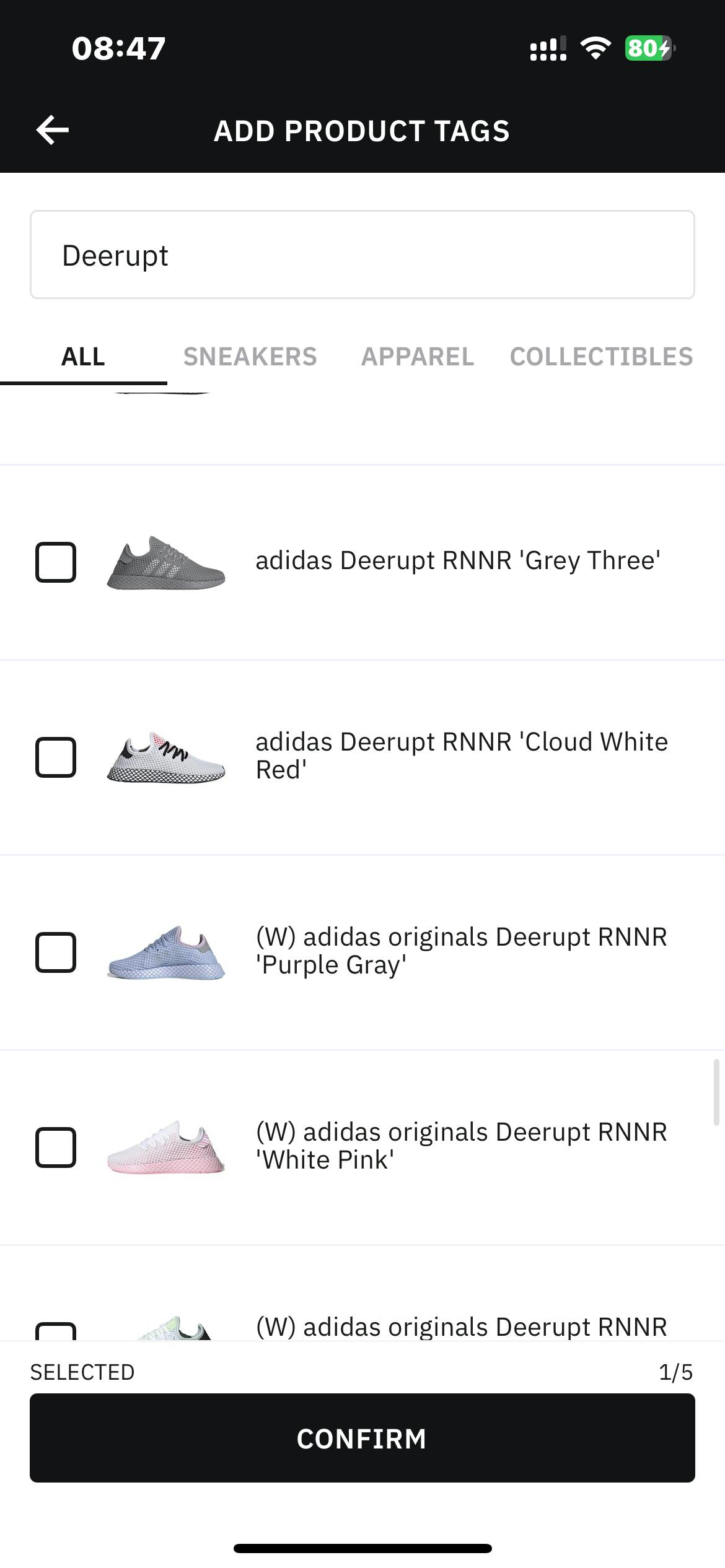This screenshot has height=1568, width=725.
Task: Tick the 'Cloud White Red' checkbox
Action: click(56, 757)
